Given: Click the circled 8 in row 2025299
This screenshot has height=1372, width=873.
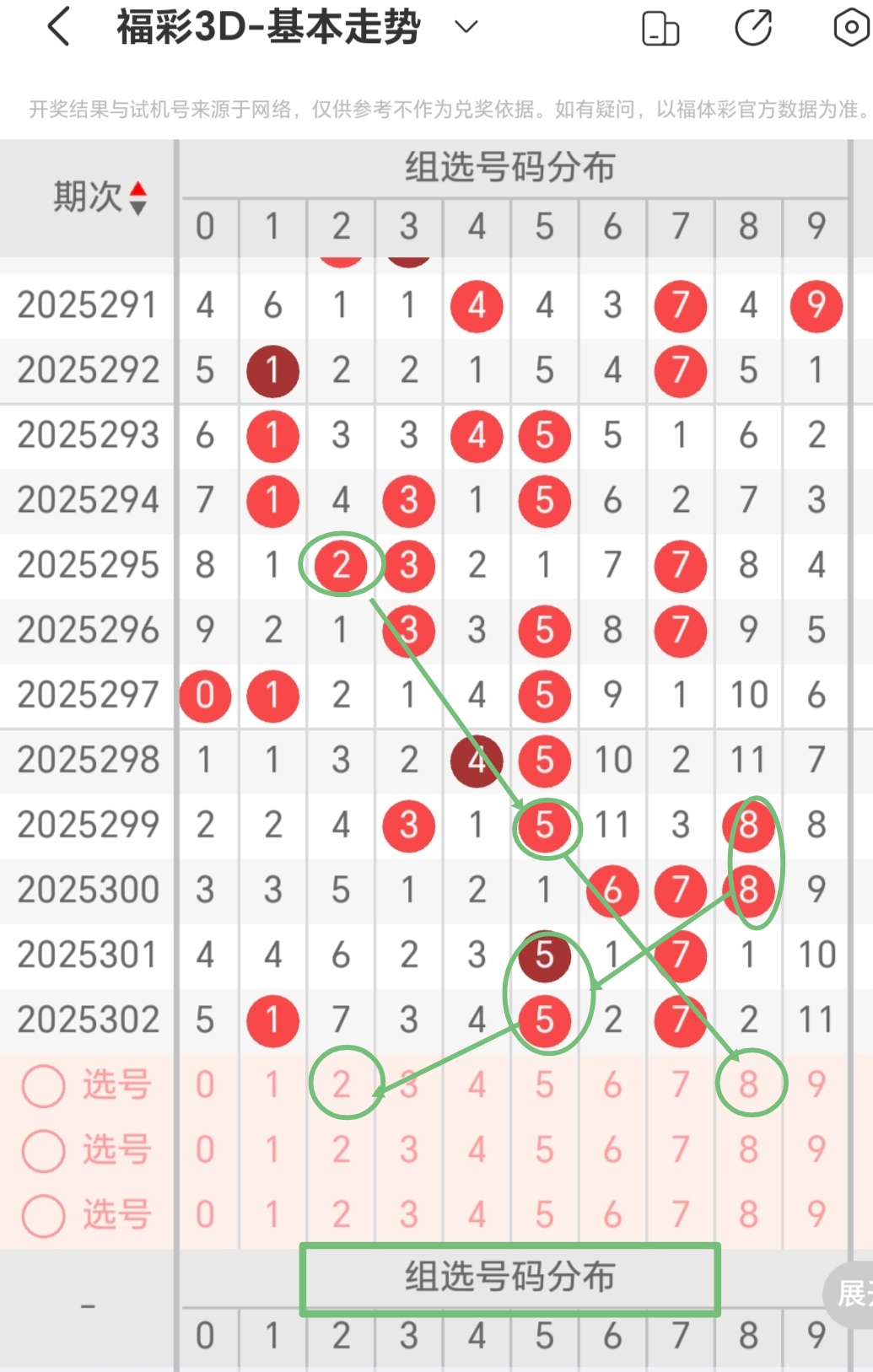Looking at the screenshot, I should (x=749, y=826).
